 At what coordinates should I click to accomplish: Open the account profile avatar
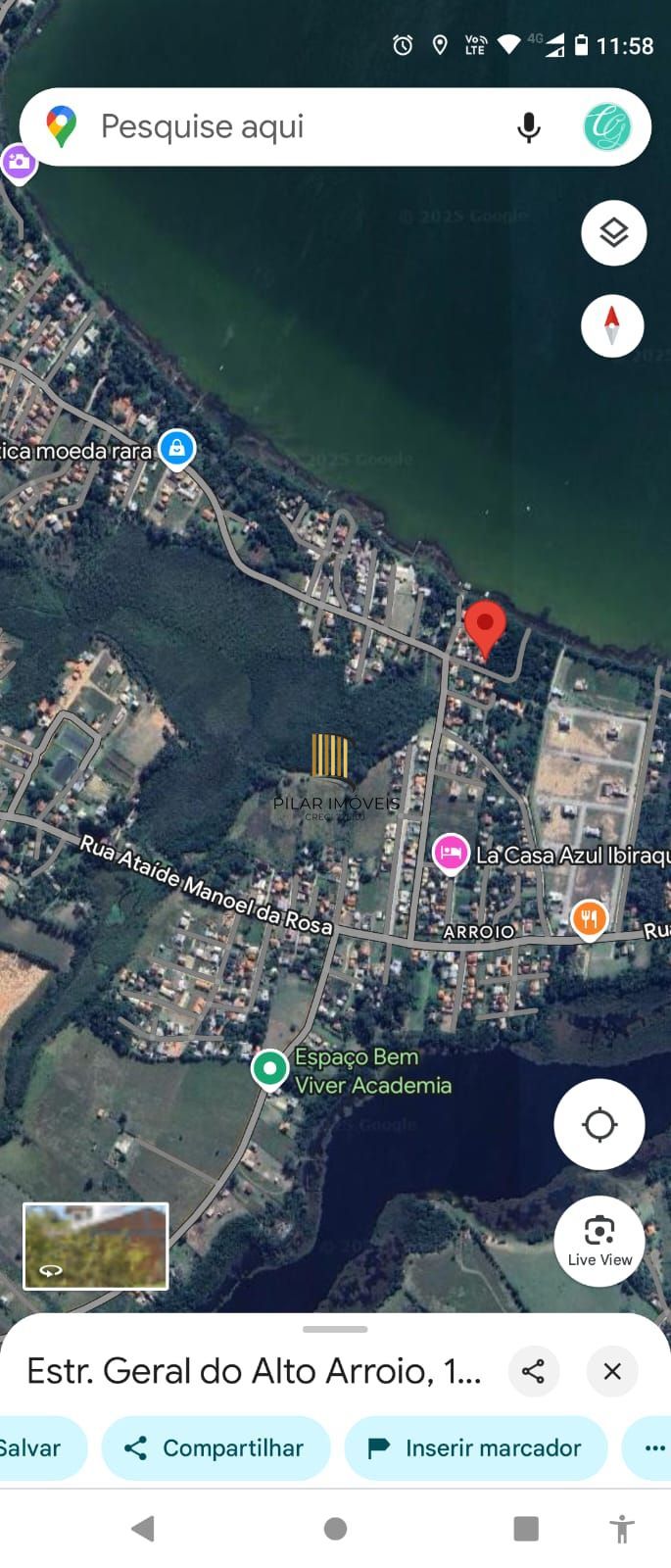point(607,127)
